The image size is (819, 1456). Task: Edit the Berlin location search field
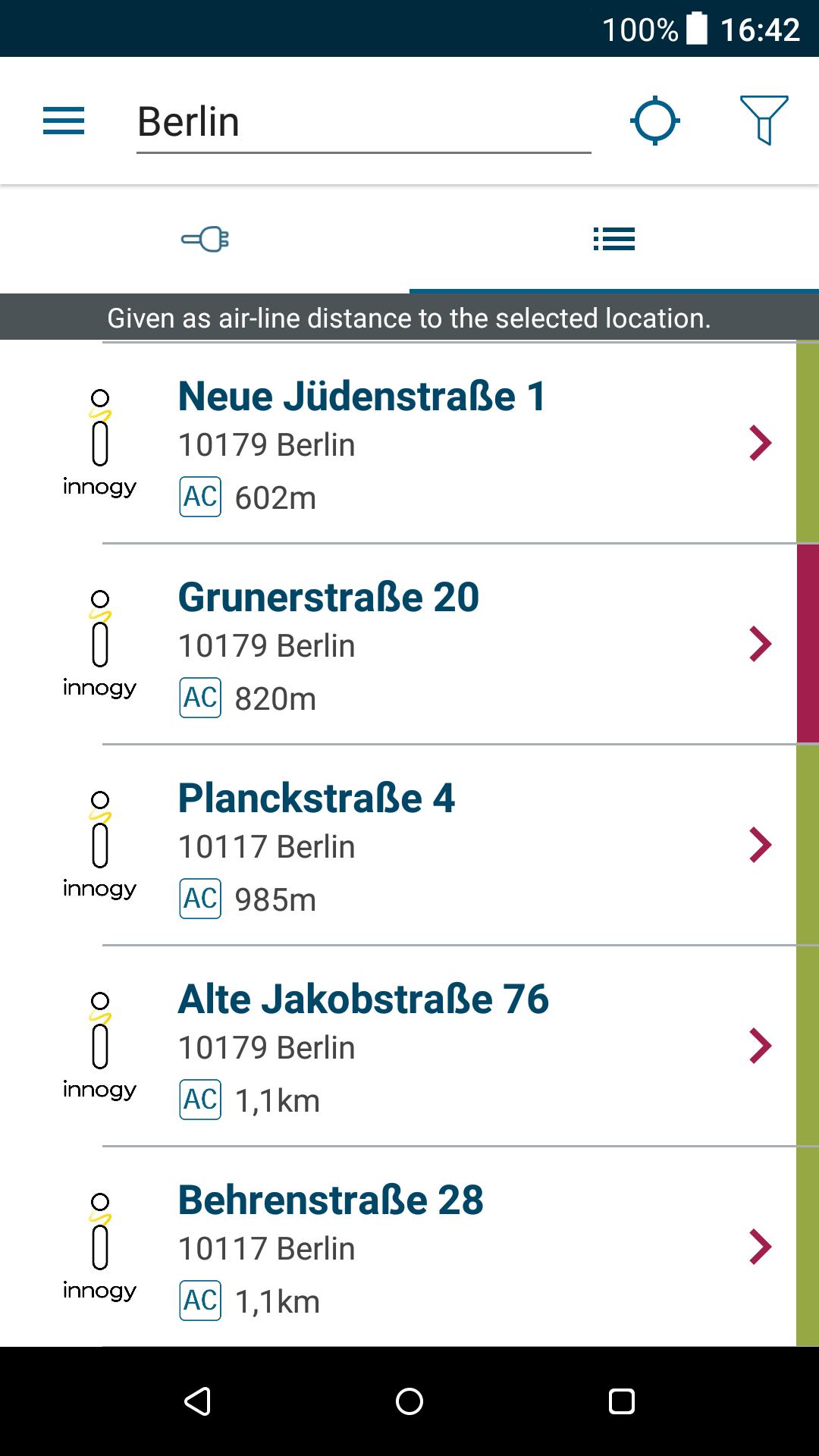coord(362,123)
